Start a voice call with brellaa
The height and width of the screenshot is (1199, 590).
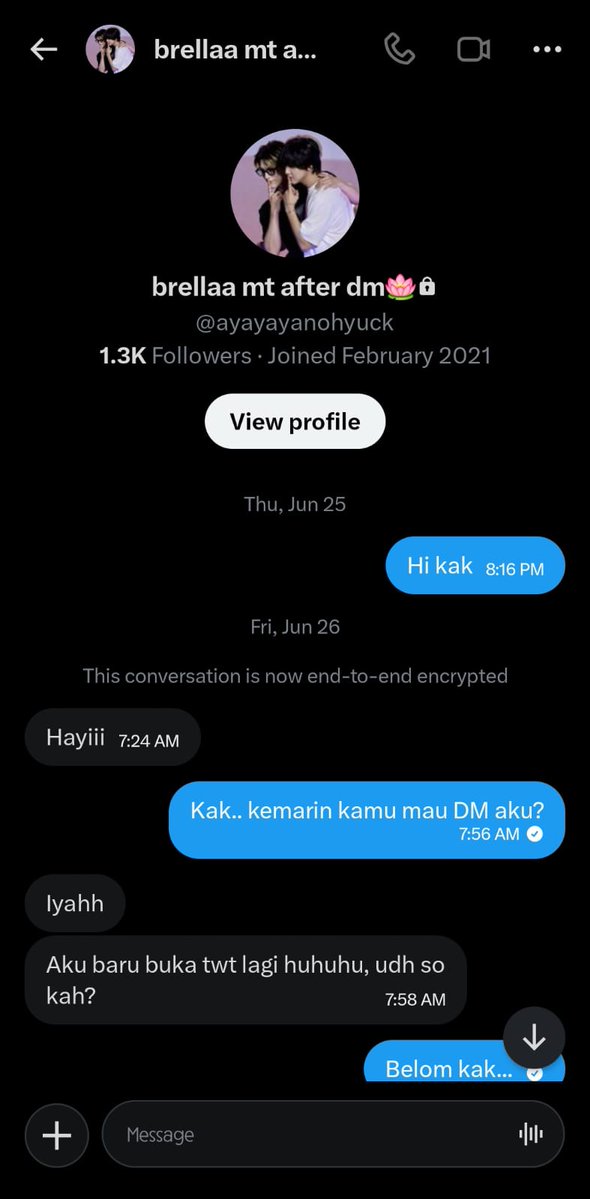[x=399, y=50]
